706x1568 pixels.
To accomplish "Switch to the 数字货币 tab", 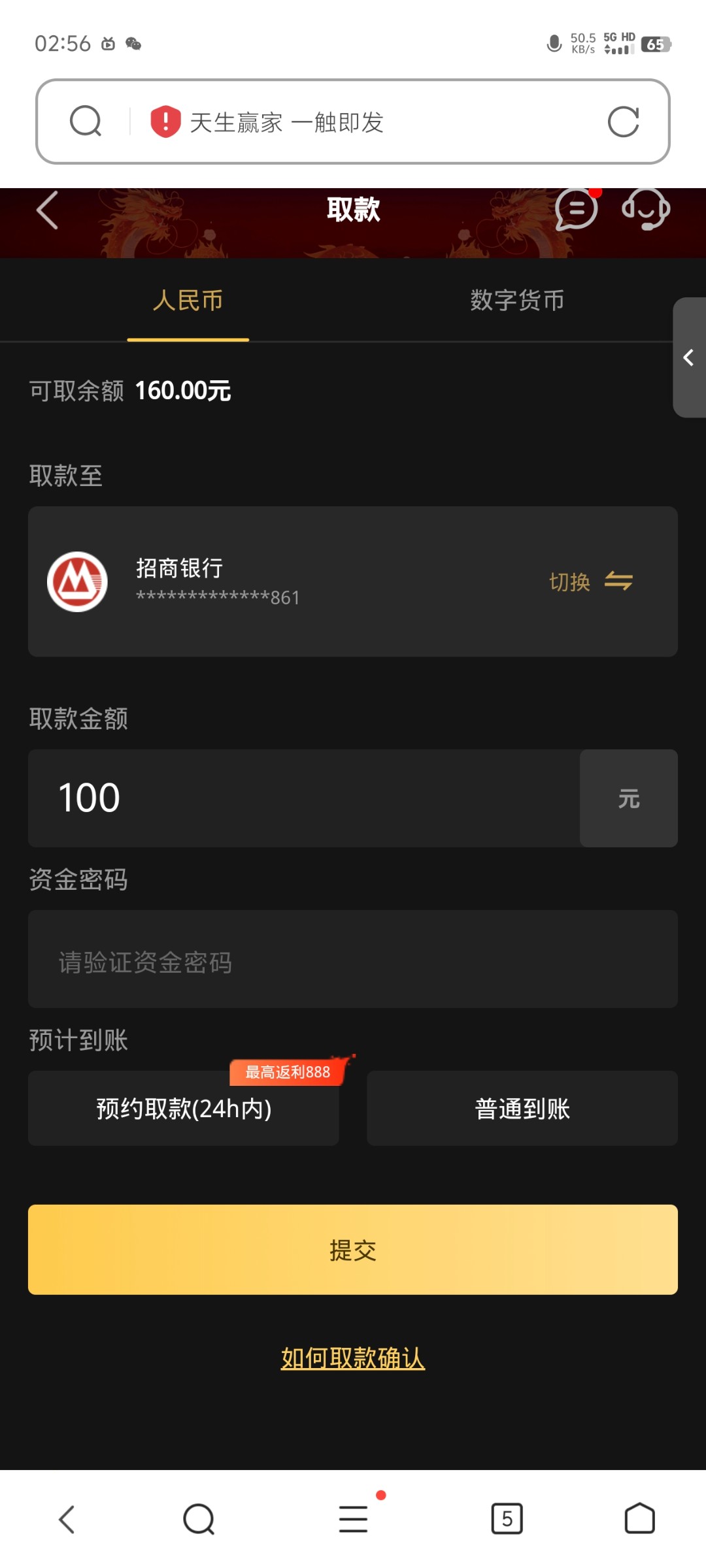I will tap(517, 301).
